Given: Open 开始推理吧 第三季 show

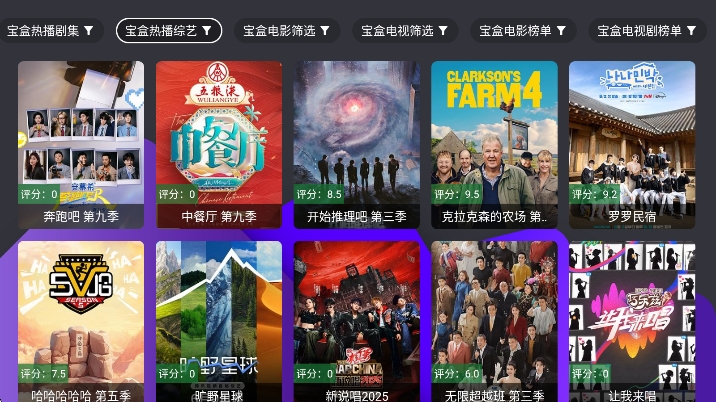Looking at the screenshot, I should coord(357,144).
